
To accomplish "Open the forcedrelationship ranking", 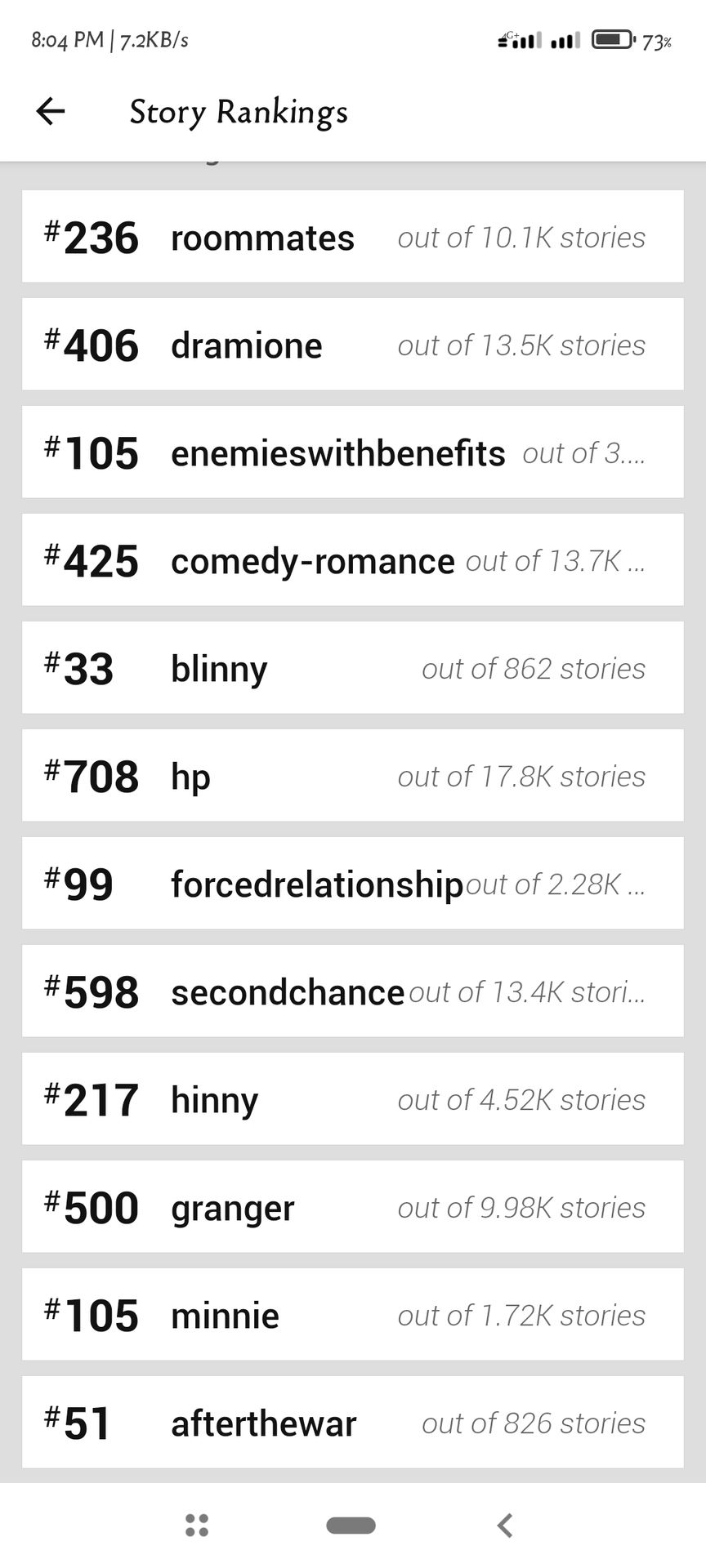I will pos(353,884).
